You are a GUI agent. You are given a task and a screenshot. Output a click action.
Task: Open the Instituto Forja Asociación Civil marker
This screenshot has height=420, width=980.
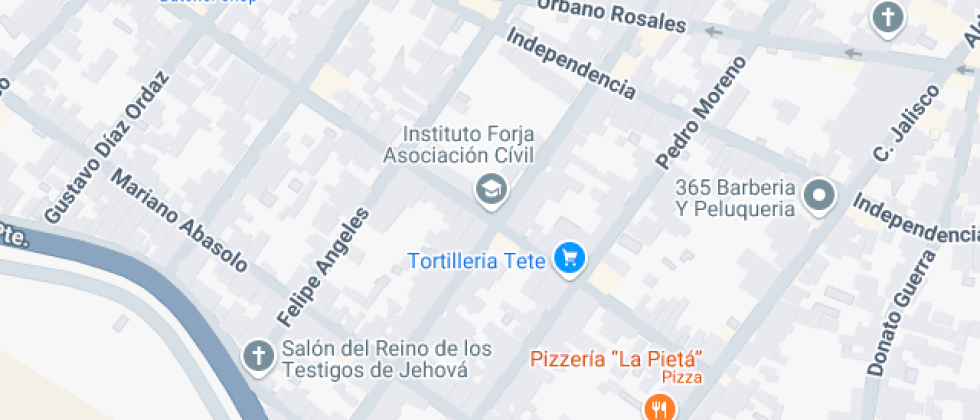click(490, 188)
